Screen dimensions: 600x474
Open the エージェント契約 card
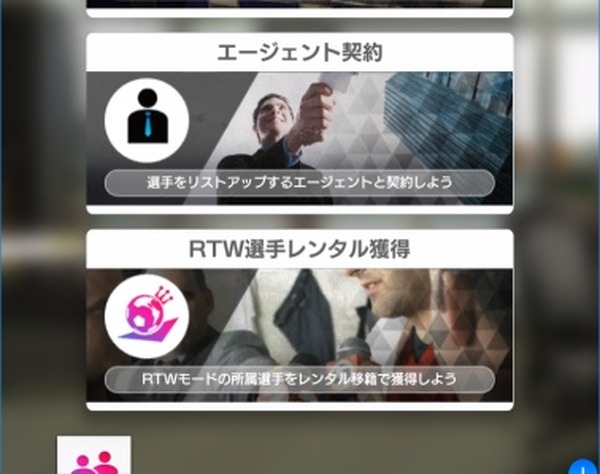click(x=299, y=124)
